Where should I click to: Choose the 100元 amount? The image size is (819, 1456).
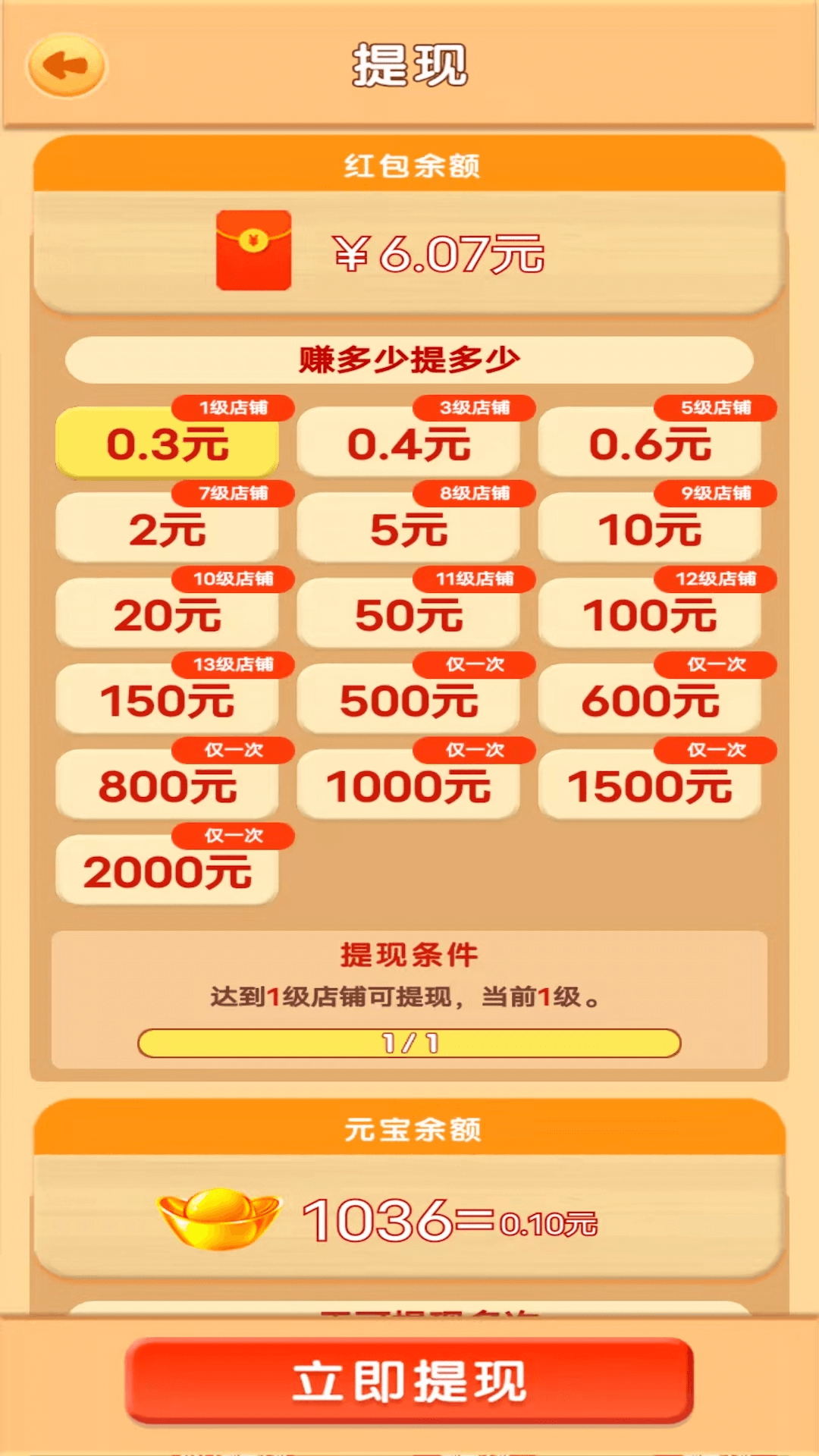650,615
